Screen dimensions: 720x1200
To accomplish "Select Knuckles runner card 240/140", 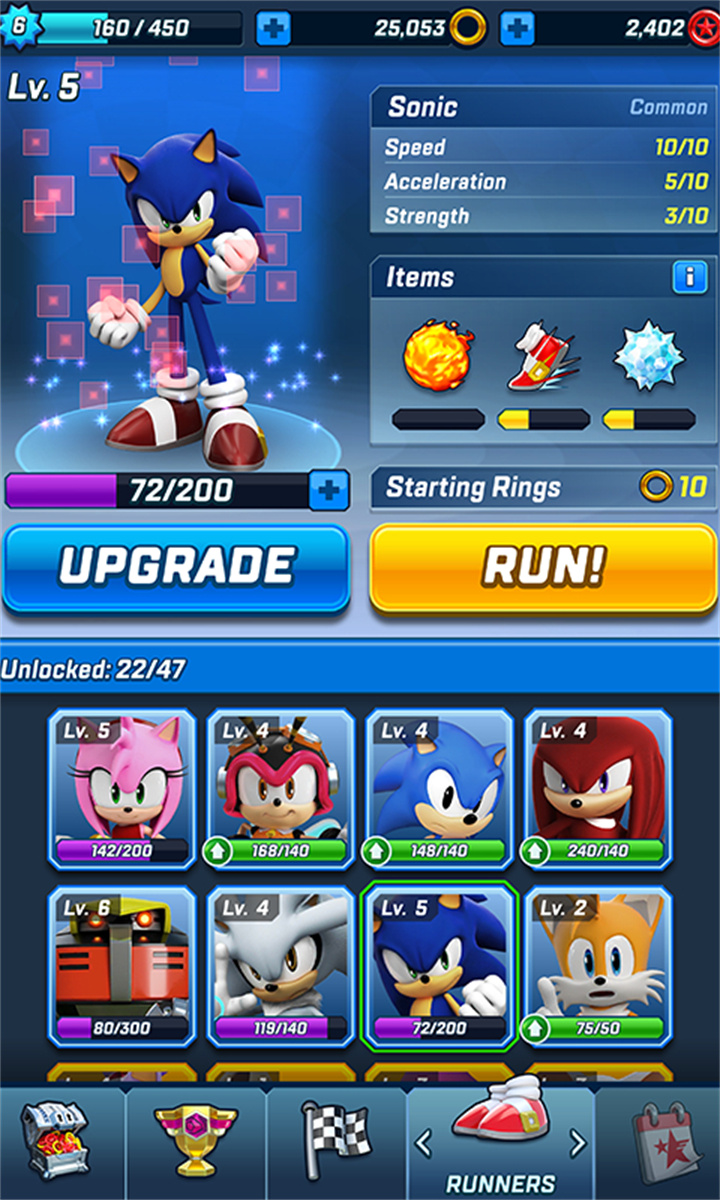I will click(598, 789).
